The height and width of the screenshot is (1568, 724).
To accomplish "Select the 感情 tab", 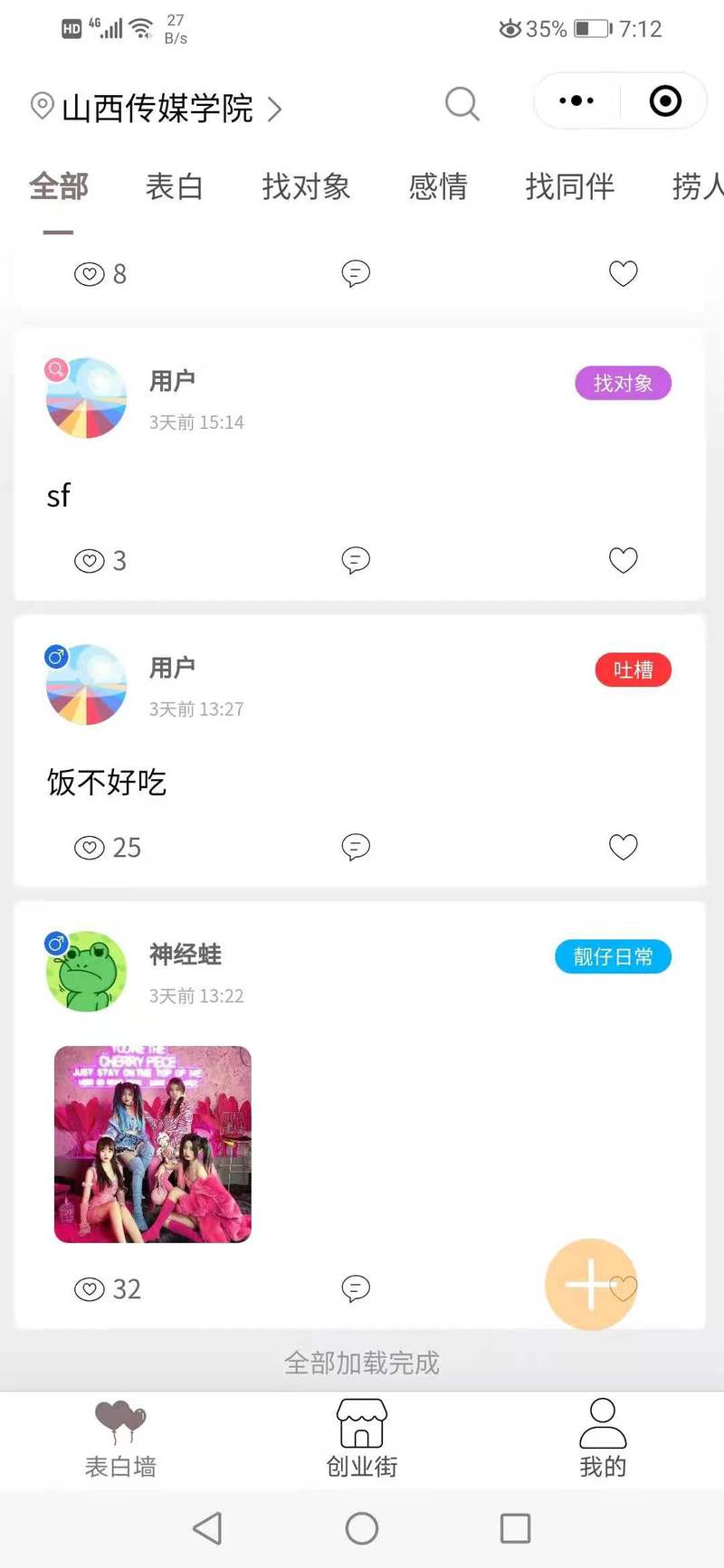I will coord(438,186).
